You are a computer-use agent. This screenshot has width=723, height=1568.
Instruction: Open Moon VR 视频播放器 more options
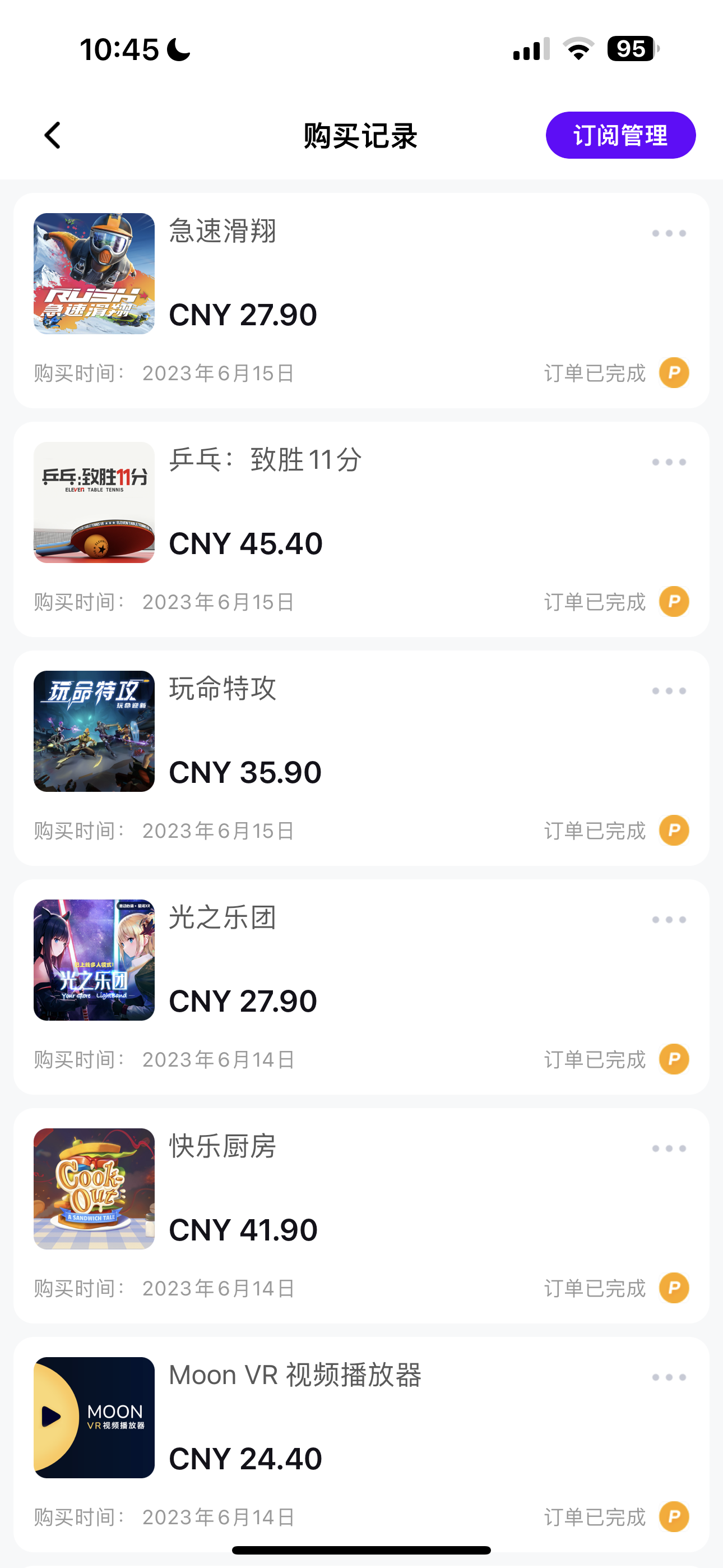point(668,1377)
